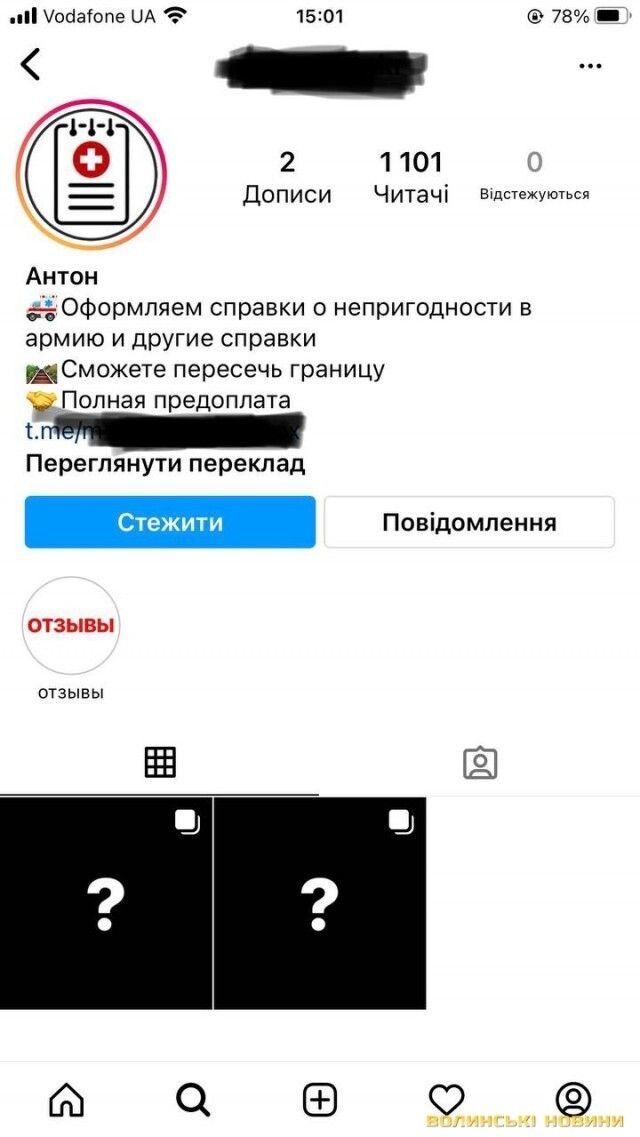Open the activity heart tab
This screenshot has width=640, height=1137.
tap(446, 1098)
